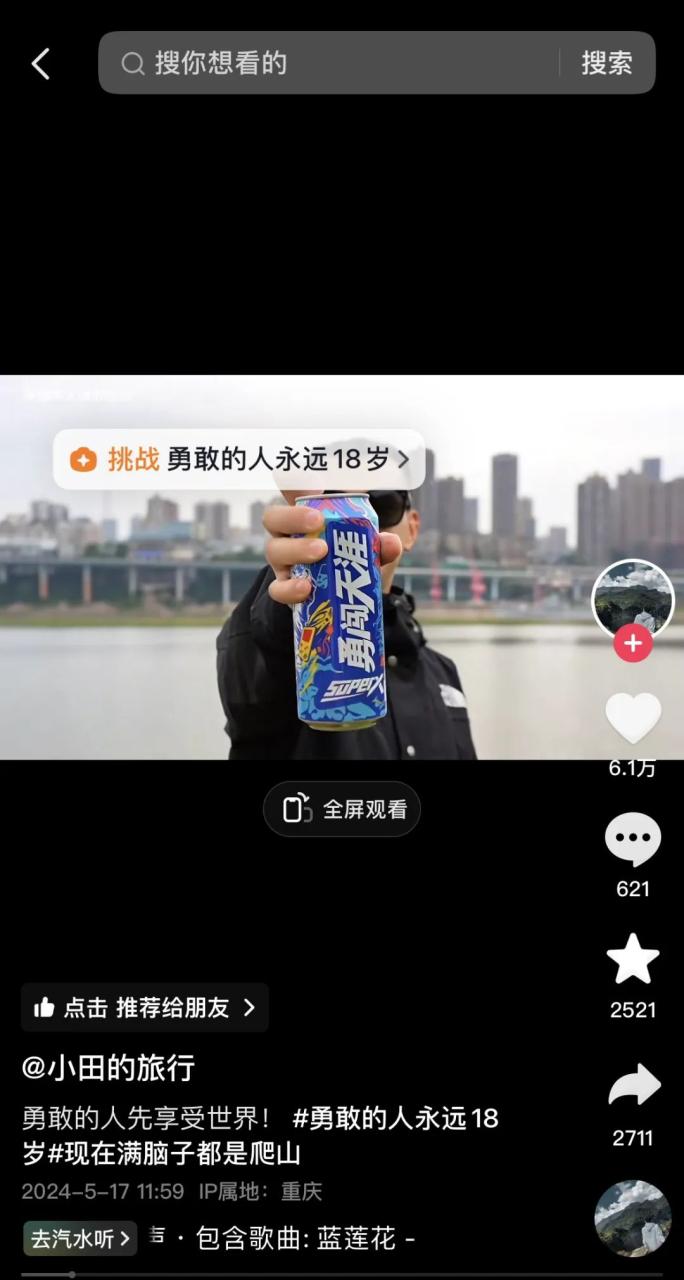Open the @小田的旅行 profile
This screenshot has width=684, height=1280.
108,1068
